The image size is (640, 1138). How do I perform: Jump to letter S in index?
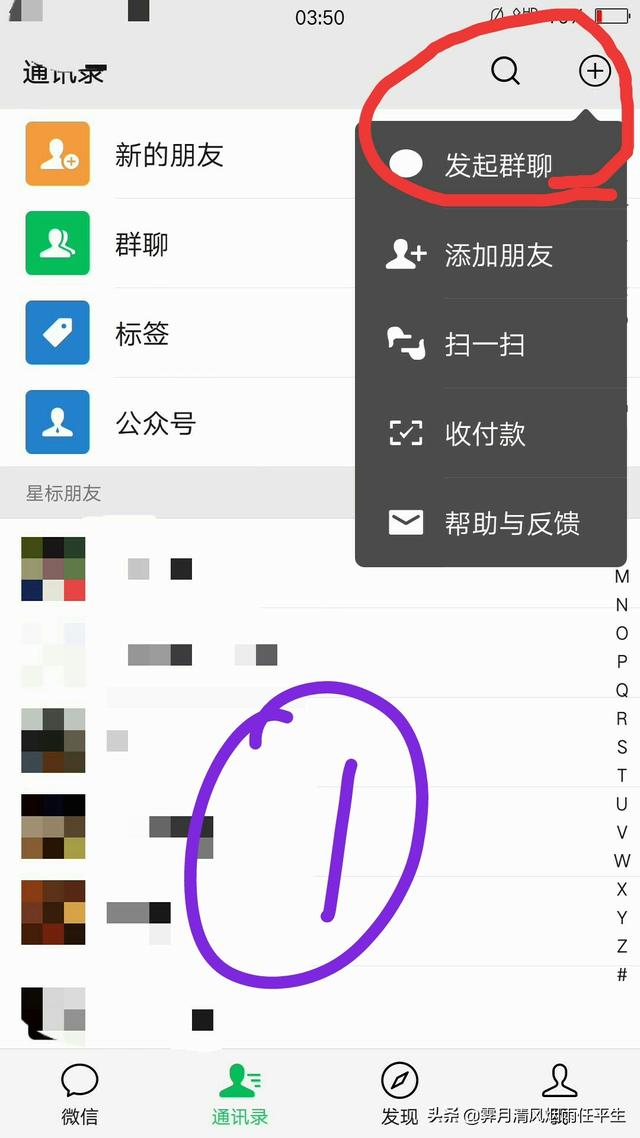(622, 747)
